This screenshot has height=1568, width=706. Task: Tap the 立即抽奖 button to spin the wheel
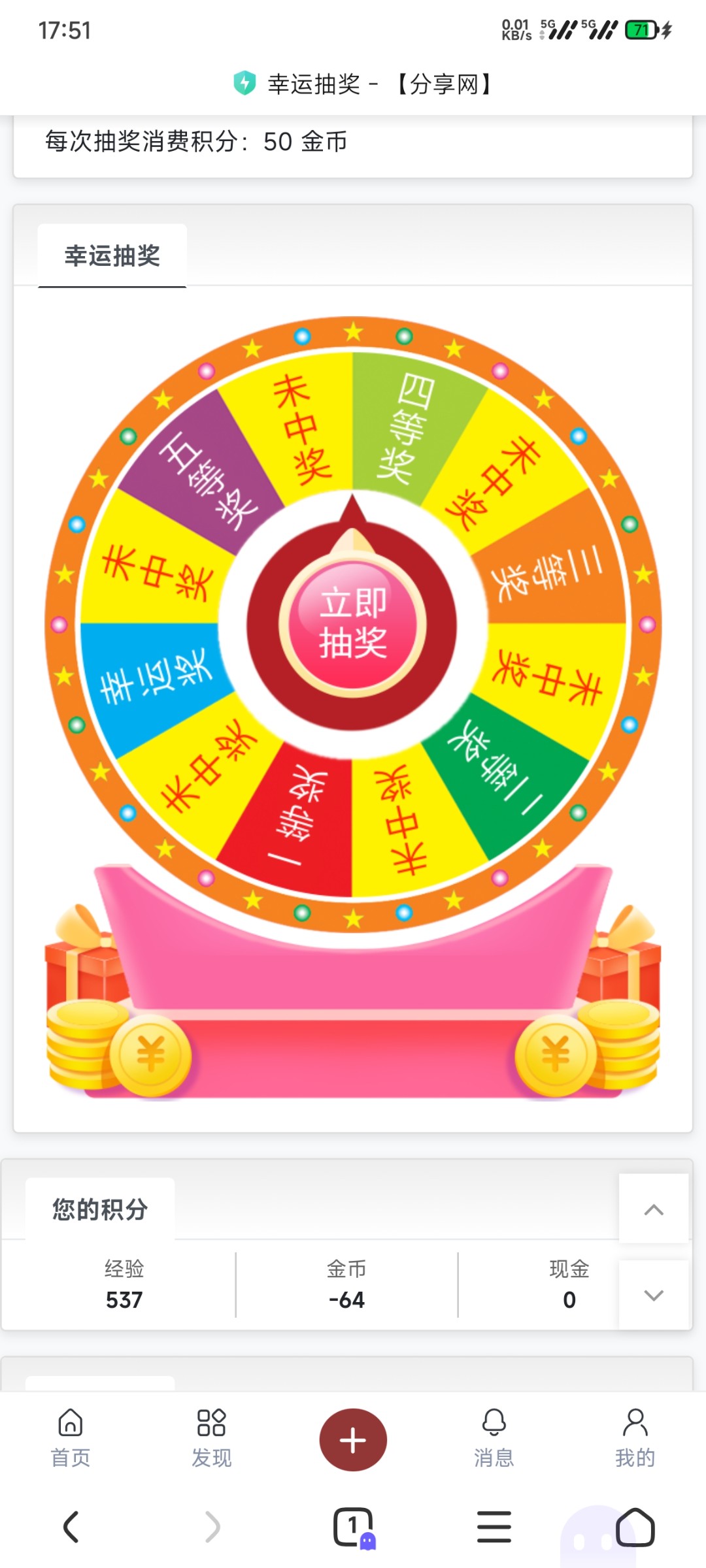(x=353, y=623)
